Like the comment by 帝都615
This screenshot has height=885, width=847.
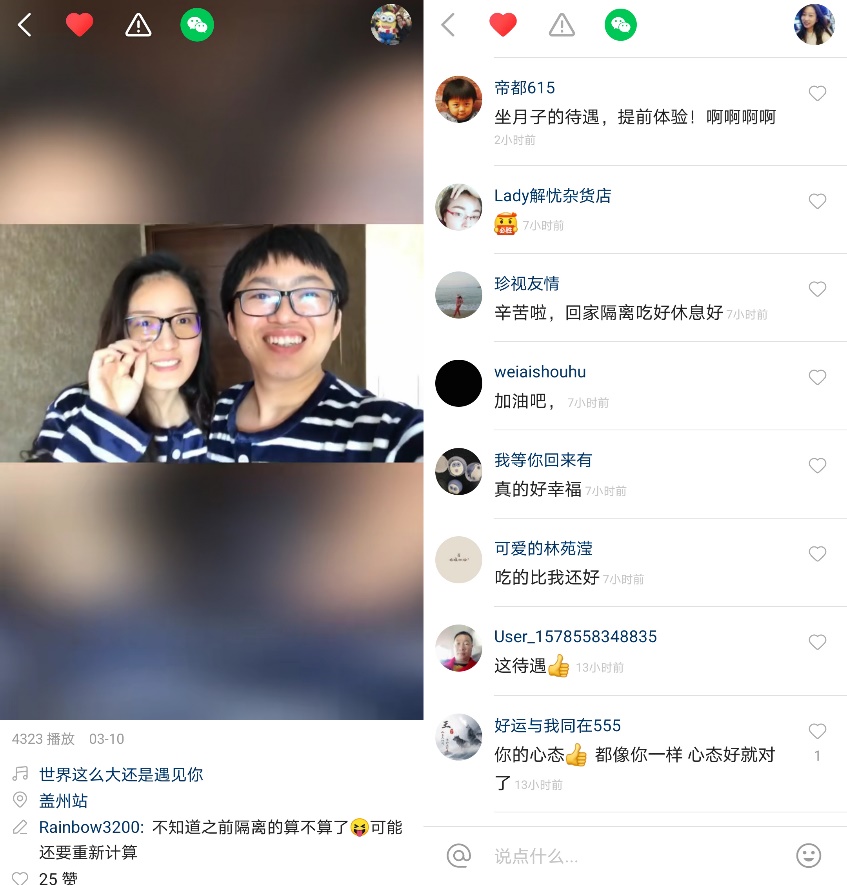(817, 94)
